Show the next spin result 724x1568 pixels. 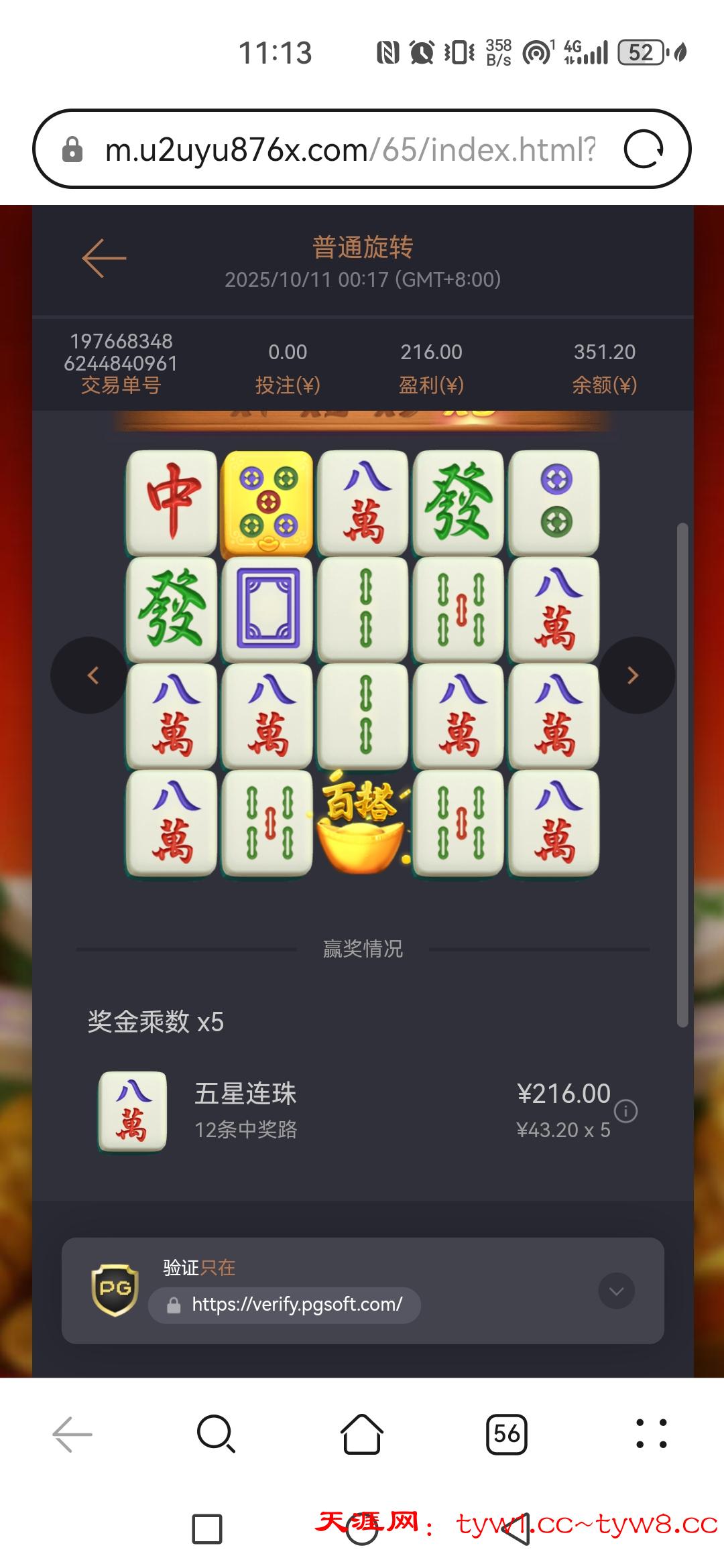pos(635,675)
